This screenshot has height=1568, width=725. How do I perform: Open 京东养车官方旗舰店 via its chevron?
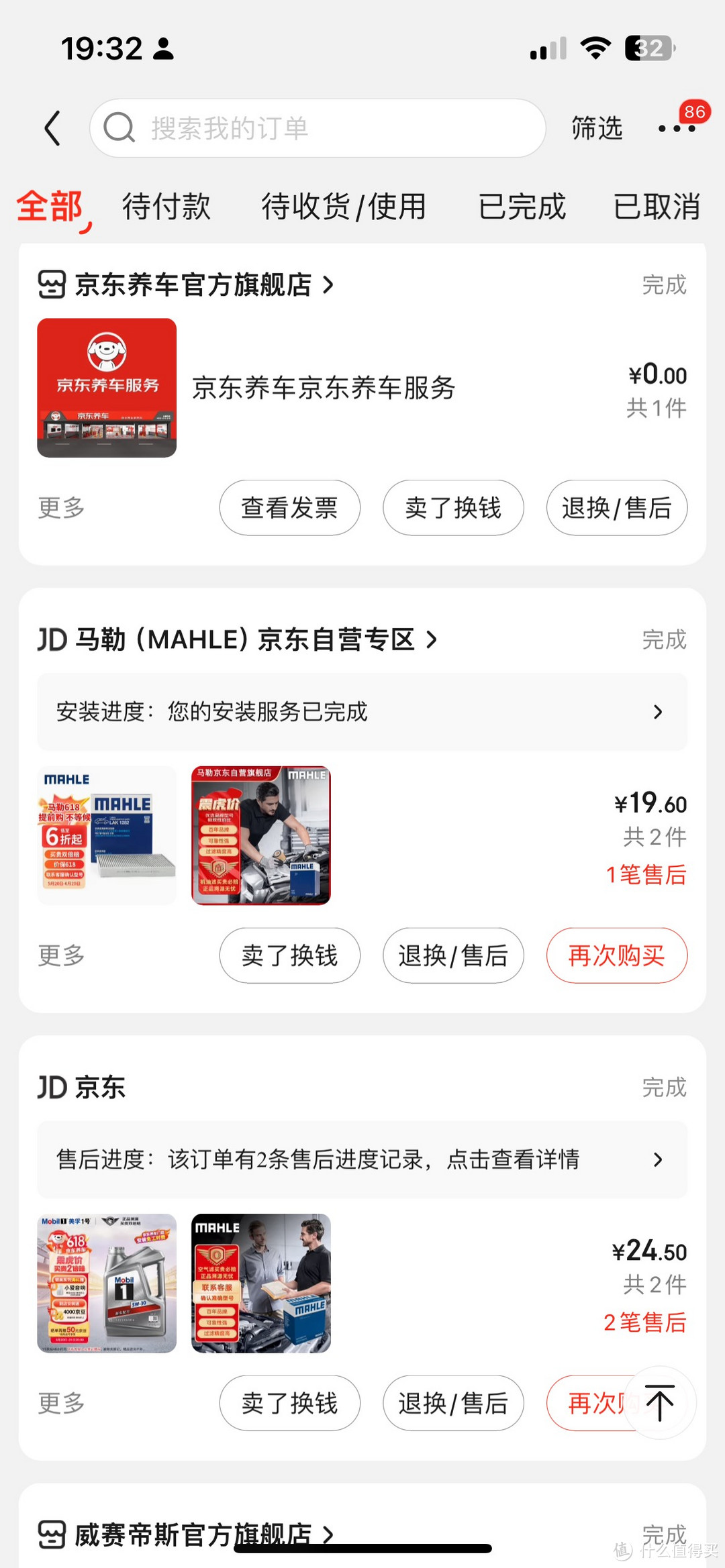(328, 285)
